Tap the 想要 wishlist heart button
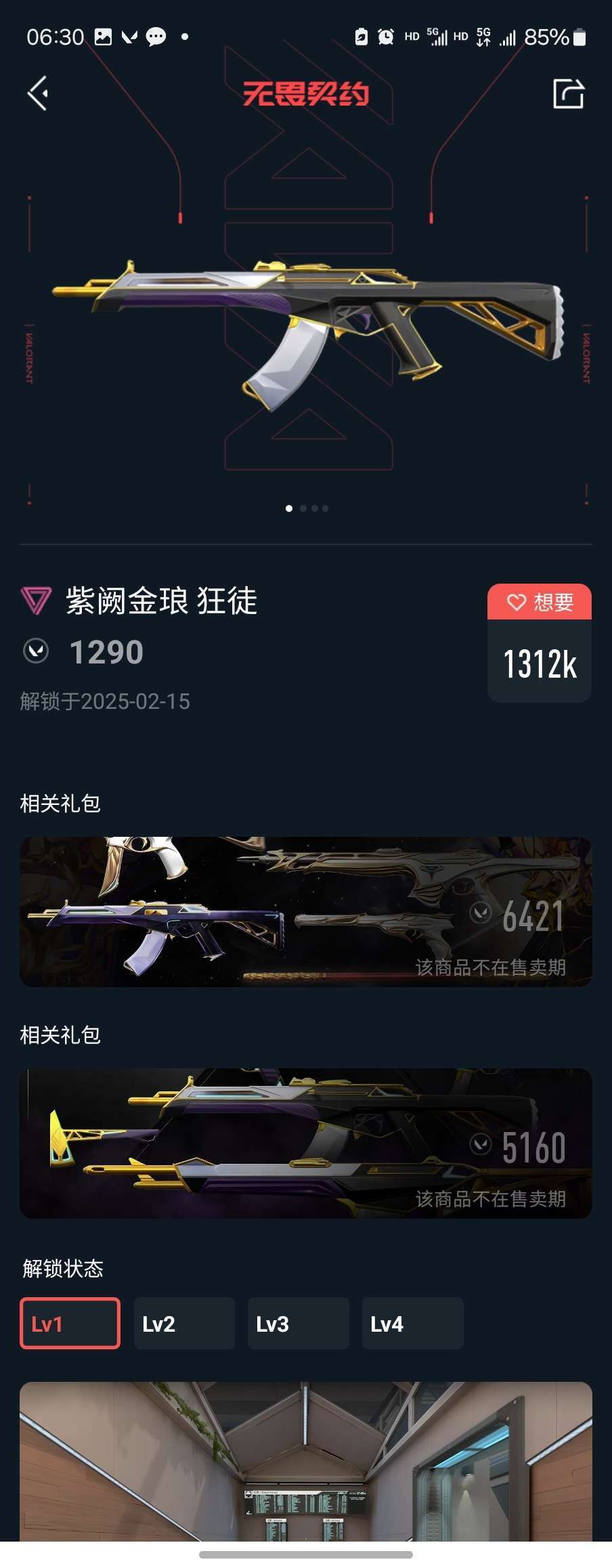 coord(540,602)
